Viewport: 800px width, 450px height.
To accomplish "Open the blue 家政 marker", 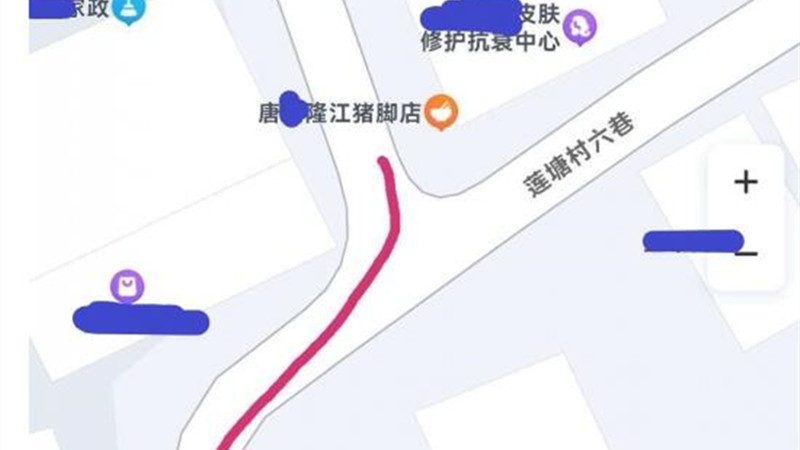I will 129,10.
